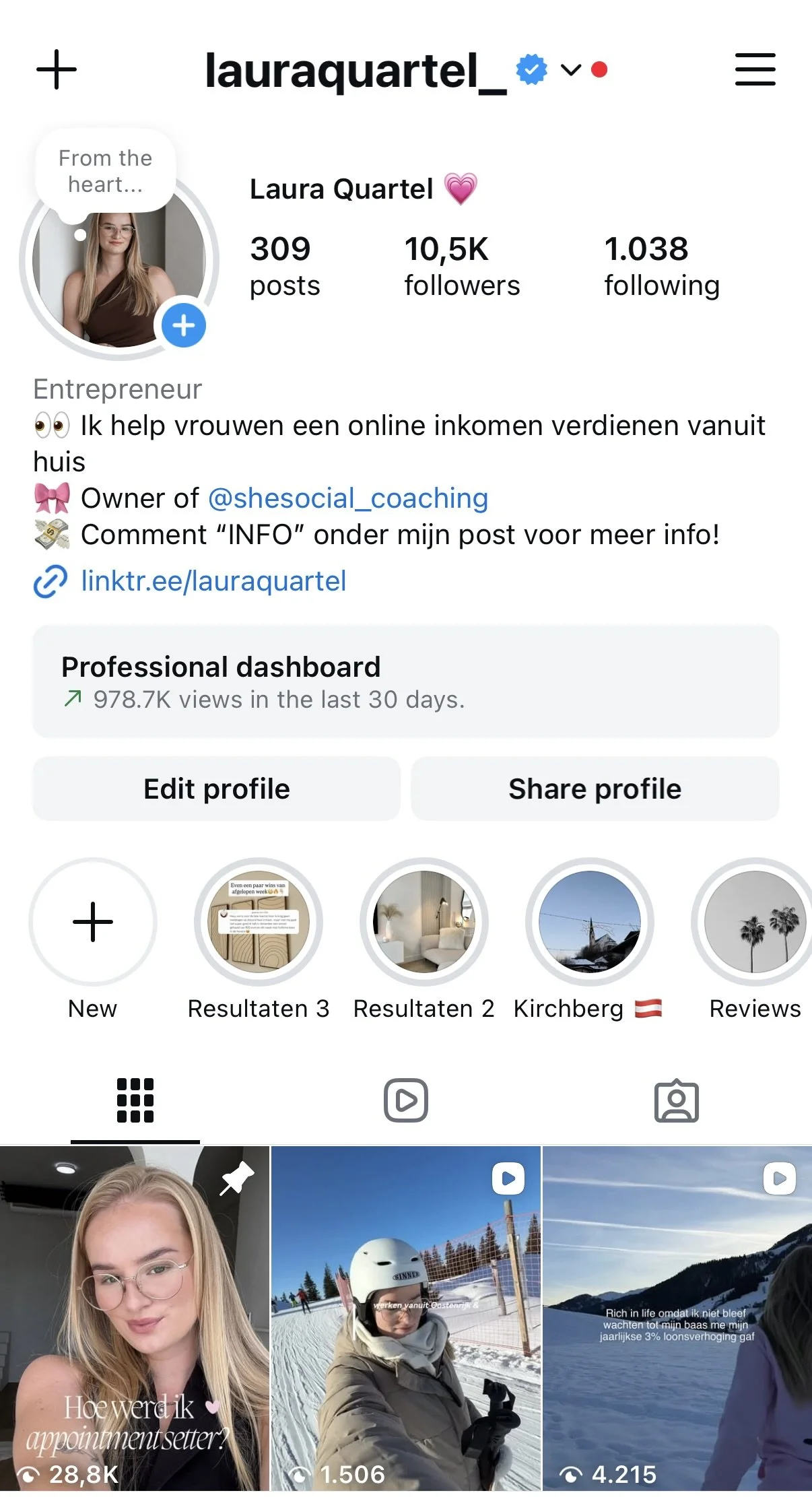View the 1.038 following list
The width and height of the screenshot is (812, 1497).
(x=662, y=267)
